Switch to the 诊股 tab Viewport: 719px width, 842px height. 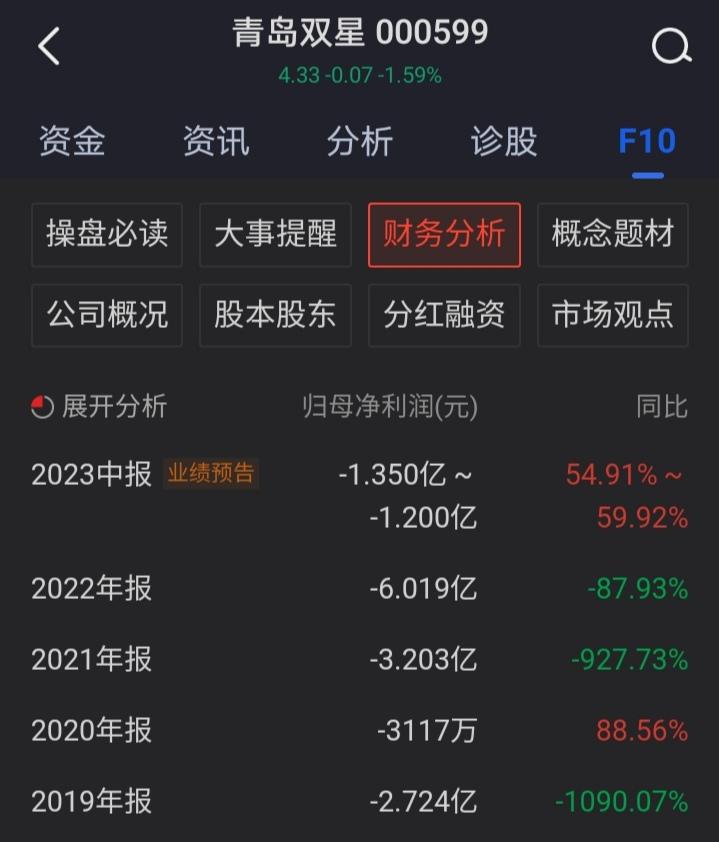pos(504,141)
